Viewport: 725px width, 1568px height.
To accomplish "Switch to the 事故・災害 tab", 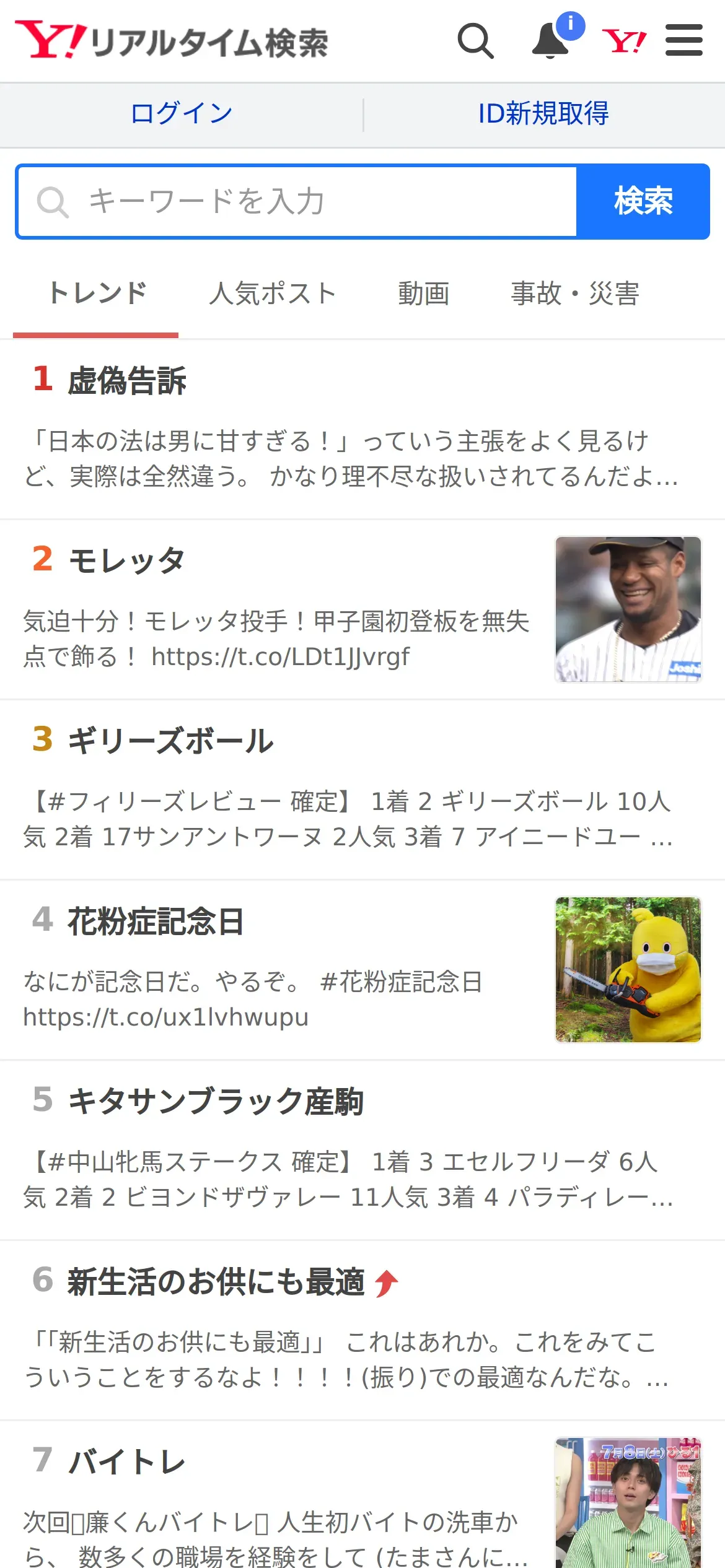I will (x=574, y=294).
